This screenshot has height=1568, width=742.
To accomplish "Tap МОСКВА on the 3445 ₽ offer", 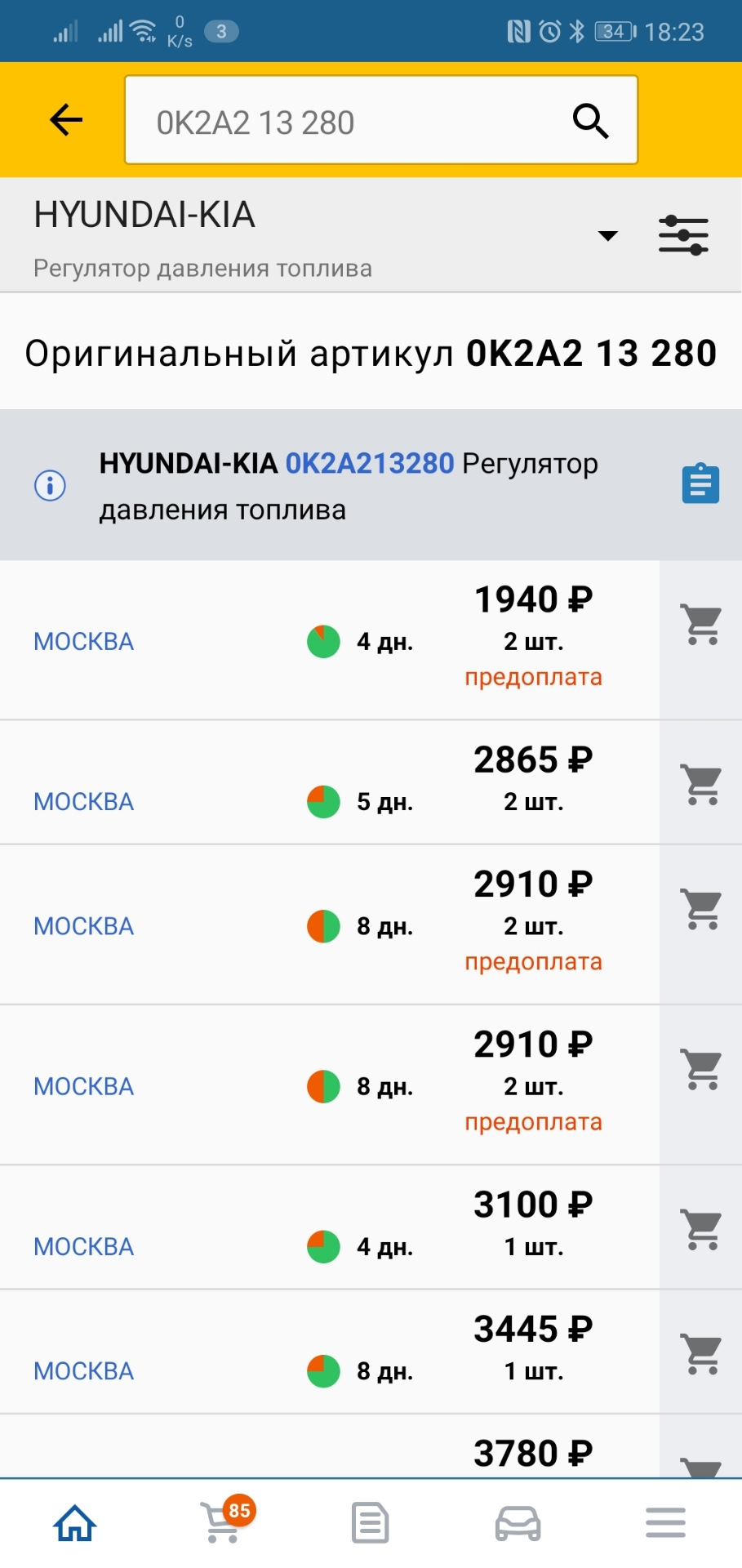I will click(82, 1371).
